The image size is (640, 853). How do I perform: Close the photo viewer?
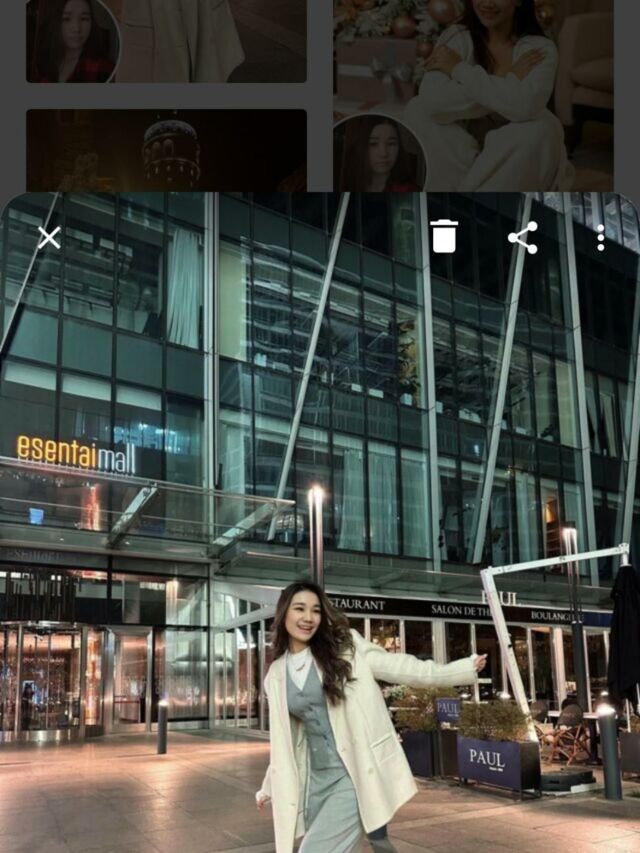[x=49, y=237]
